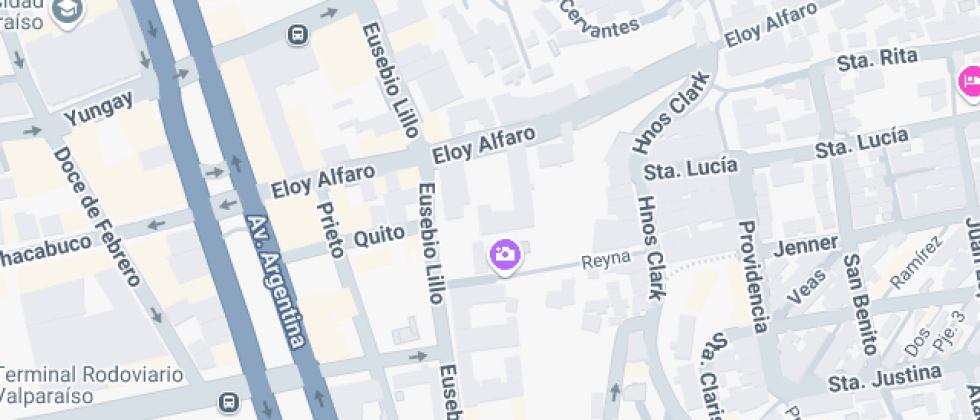Open the pink hotel marker near Sta. Rita
This screenshot has width=980, height=420.
[968, 80]
